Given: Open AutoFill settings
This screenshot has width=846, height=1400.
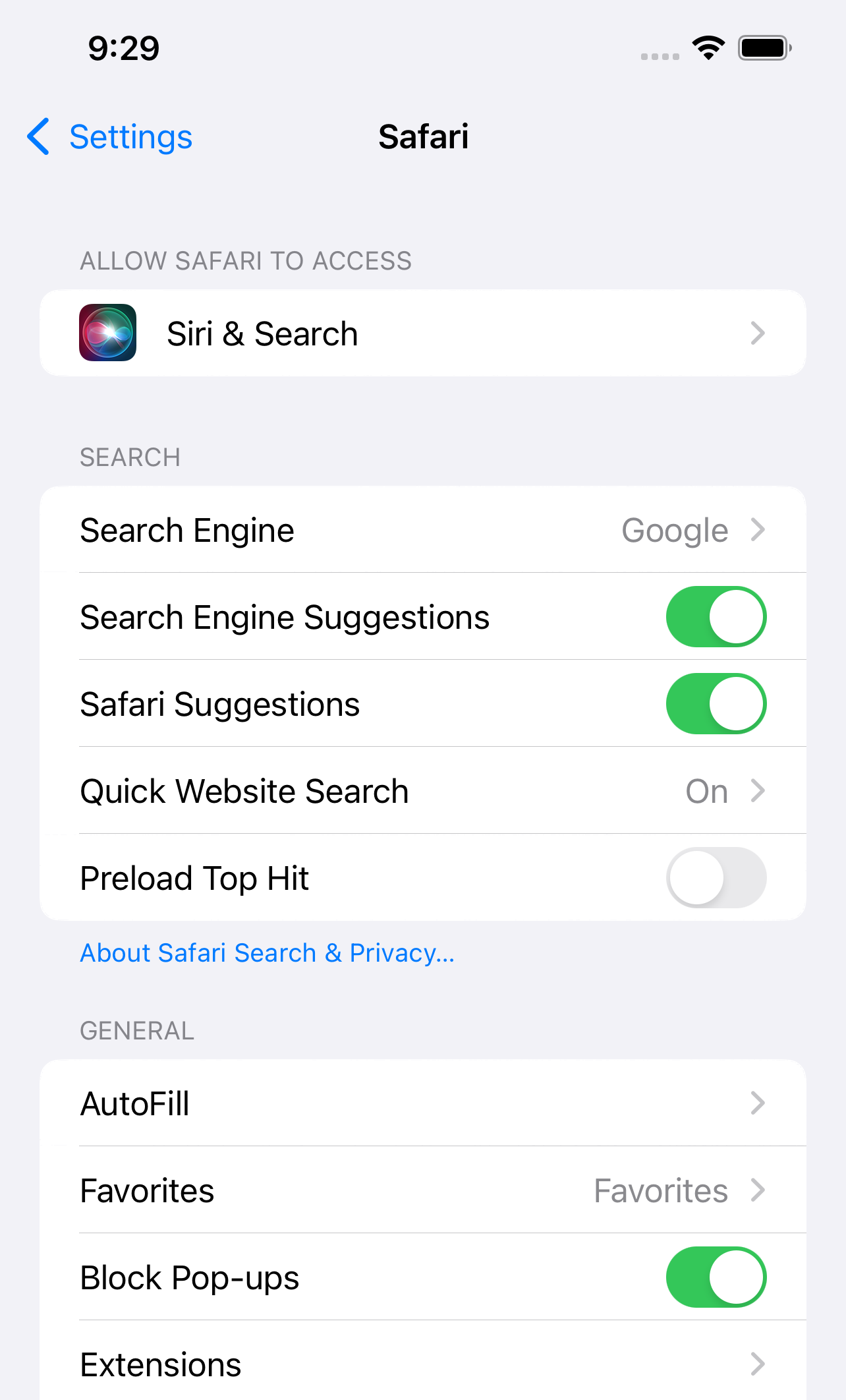Looking at the screenshot, I should [422, 1103].
